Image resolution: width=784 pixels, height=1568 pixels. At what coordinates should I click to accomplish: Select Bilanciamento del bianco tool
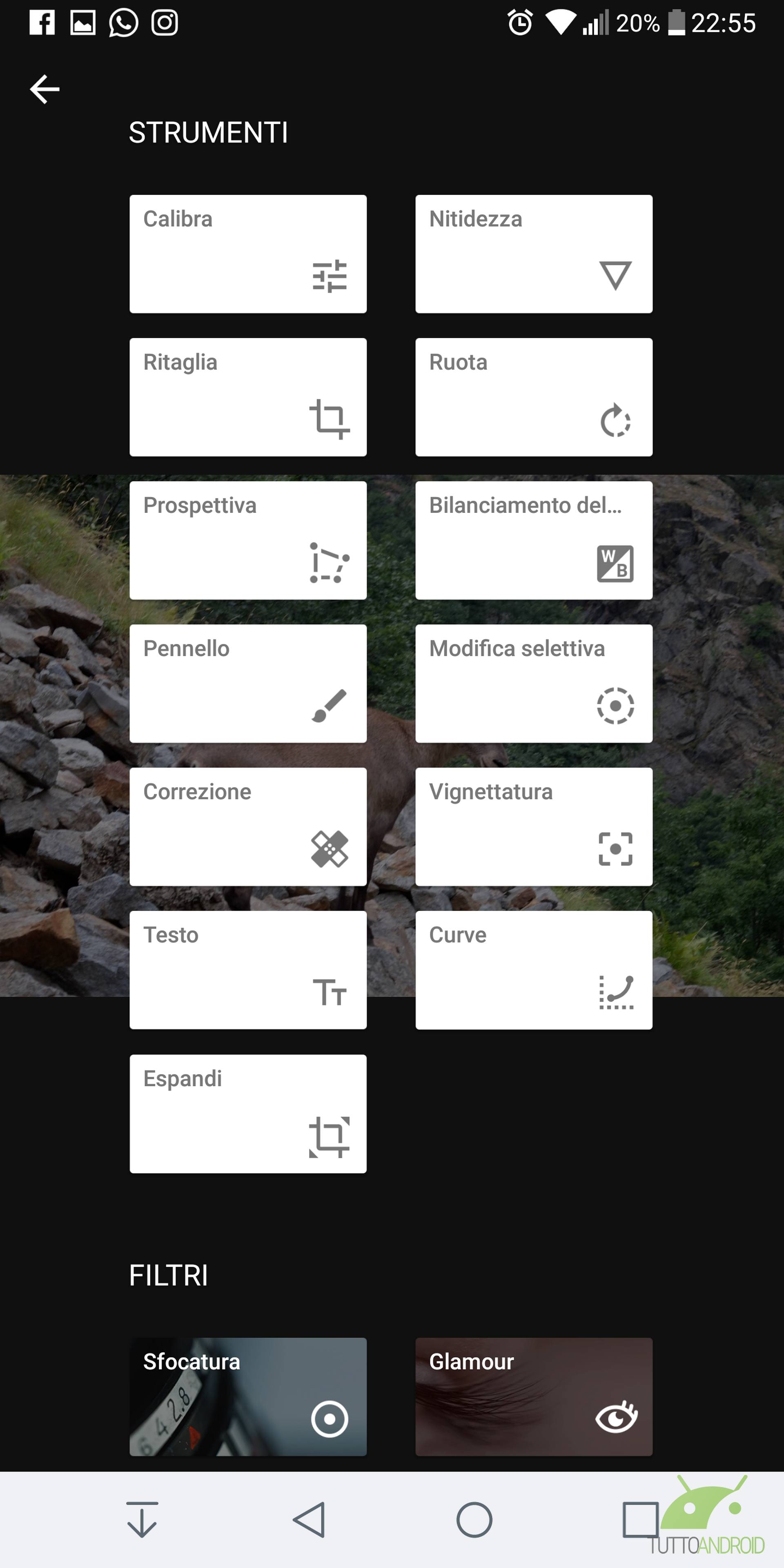click(533, 540)
